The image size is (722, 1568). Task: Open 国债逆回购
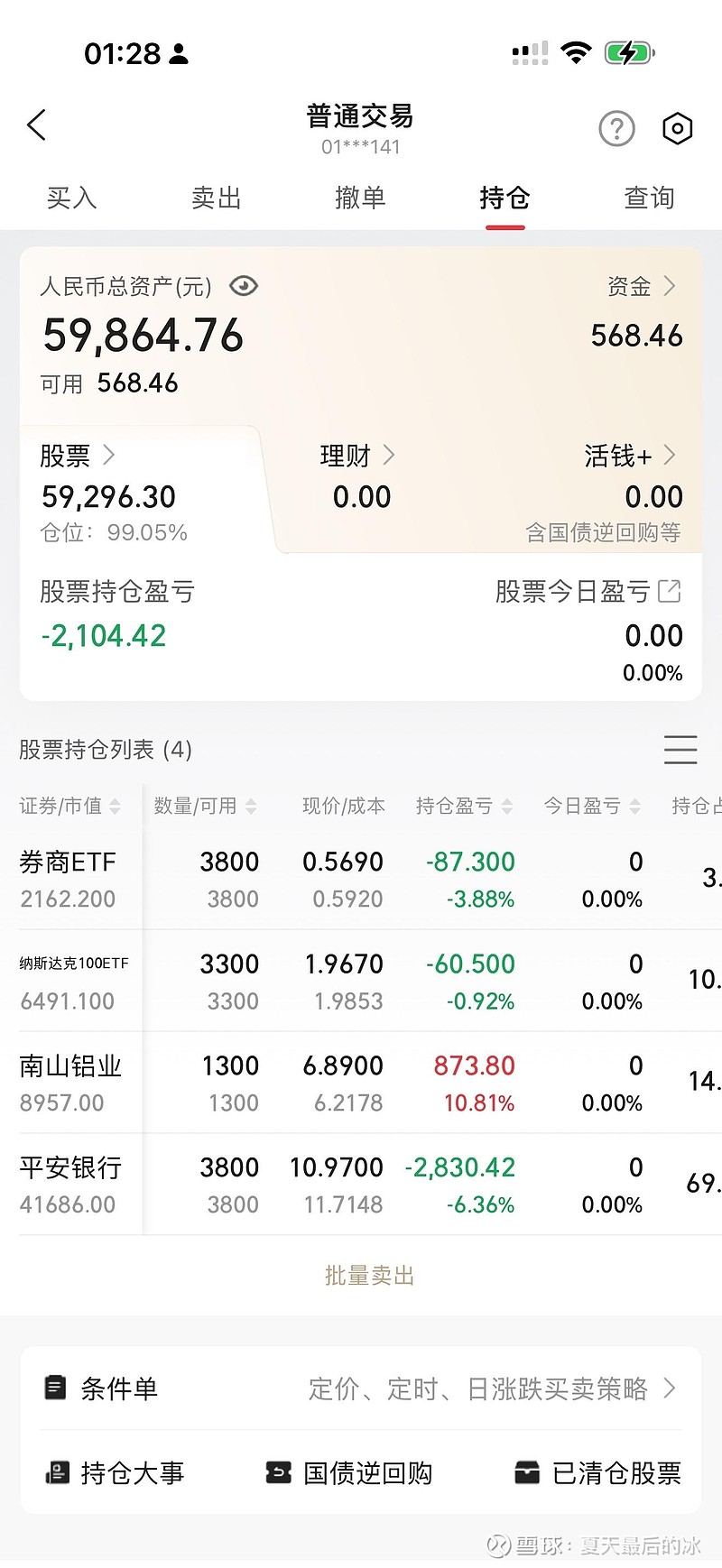click(x=350, y=1473)
